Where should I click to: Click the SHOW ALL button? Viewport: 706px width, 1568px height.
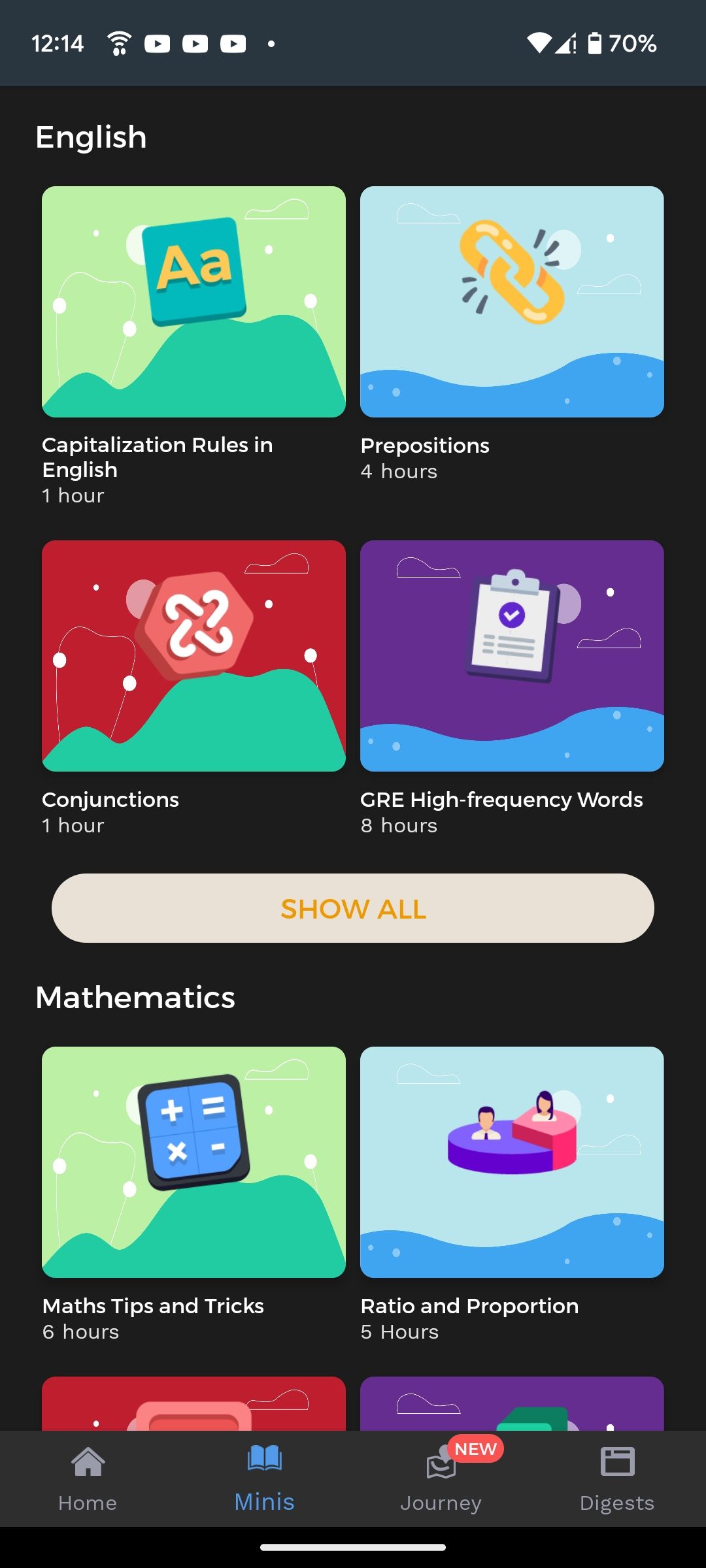coord(353,908)
